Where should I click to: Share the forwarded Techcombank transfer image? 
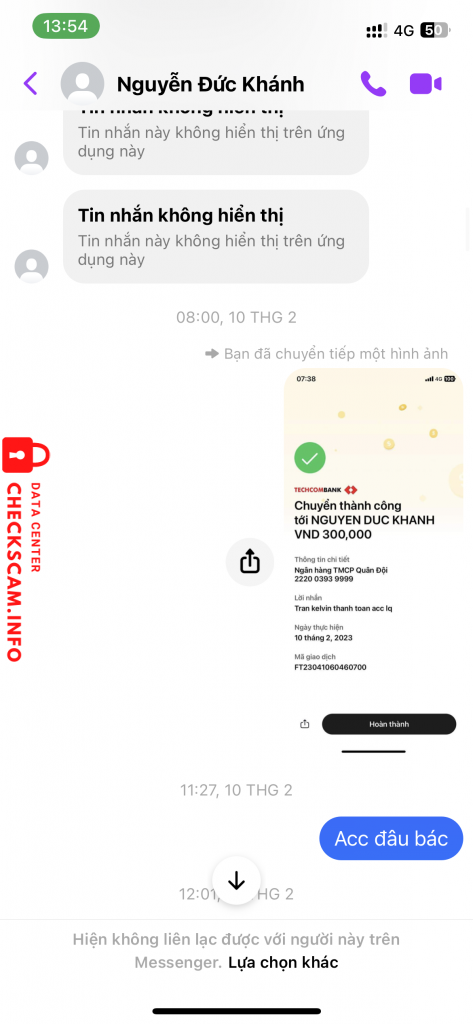[x=250, y=560]
